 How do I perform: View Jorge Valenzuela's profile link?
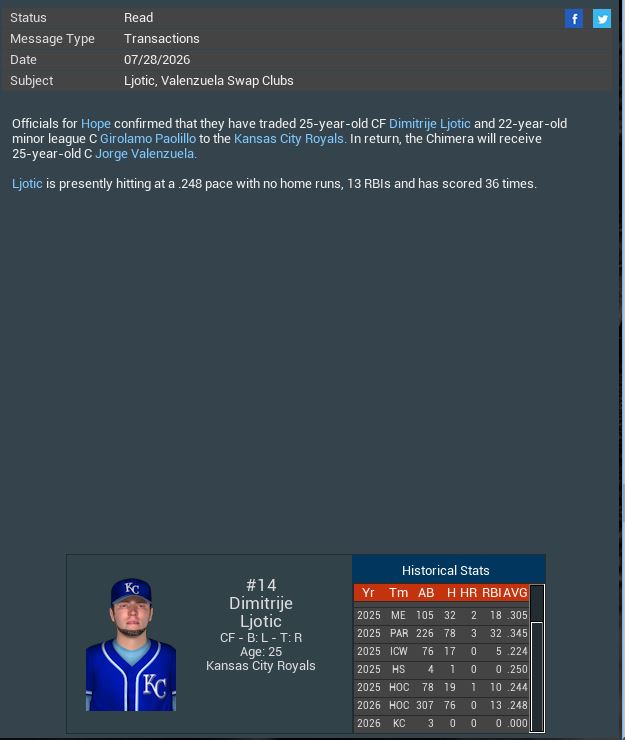[x=146, y=154]
